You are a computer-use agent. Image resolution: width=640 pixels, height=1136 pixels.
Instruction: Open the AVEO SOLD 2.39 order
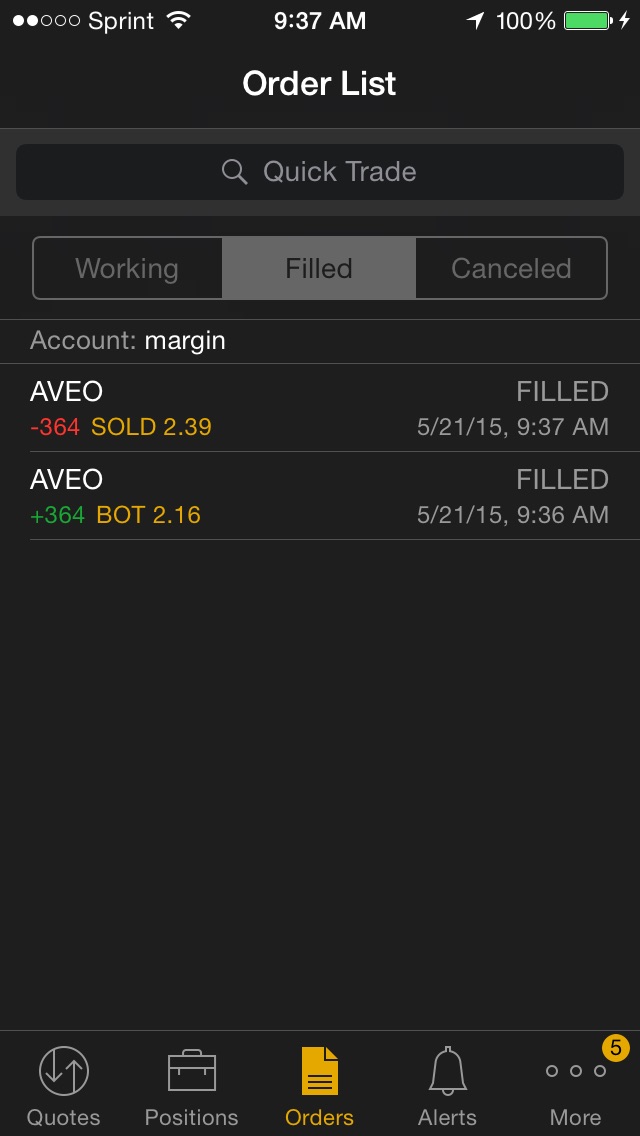(320, 408)
